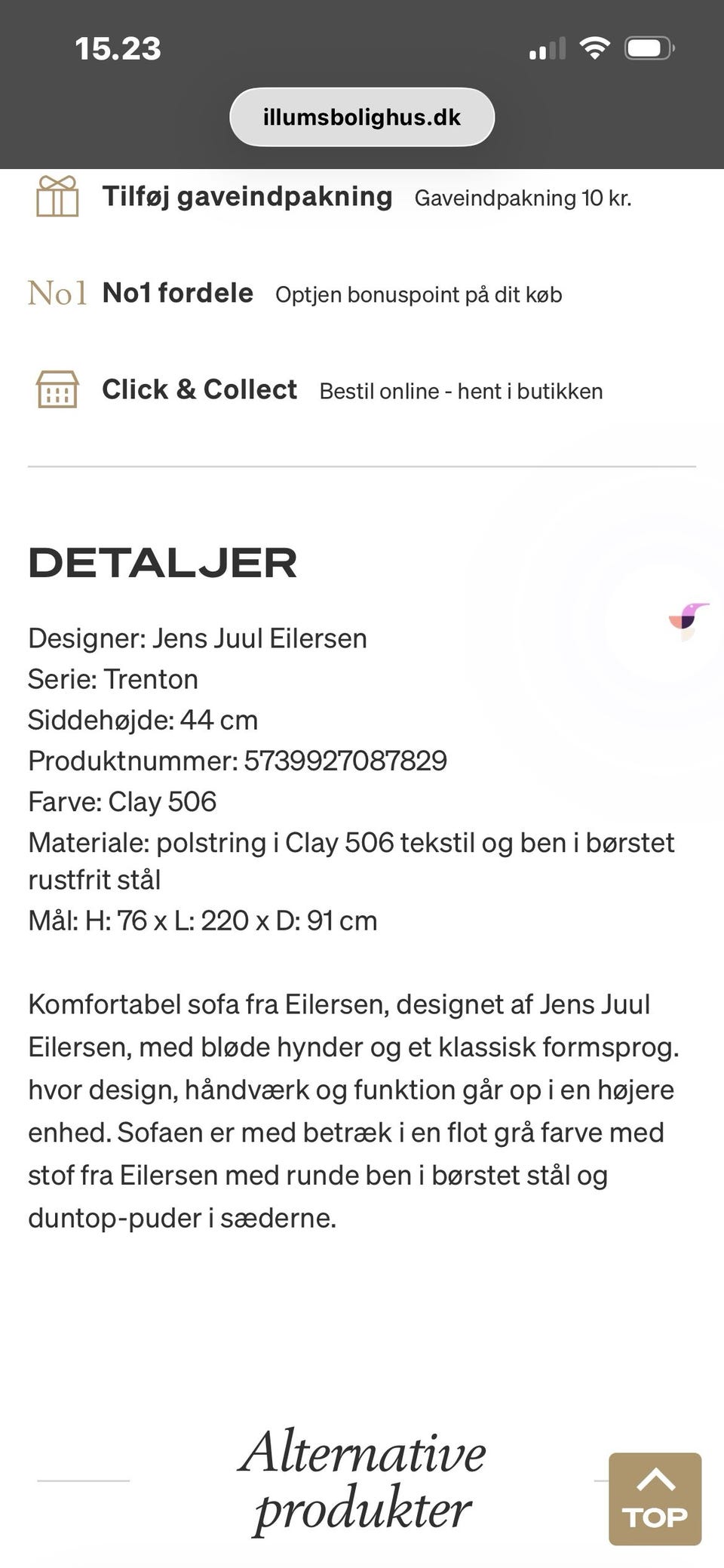The height and width of the screenshot is (1568, 724).
Task: Tap Optjen bonuspoint på dit køb text
Action: pos(419,296)
